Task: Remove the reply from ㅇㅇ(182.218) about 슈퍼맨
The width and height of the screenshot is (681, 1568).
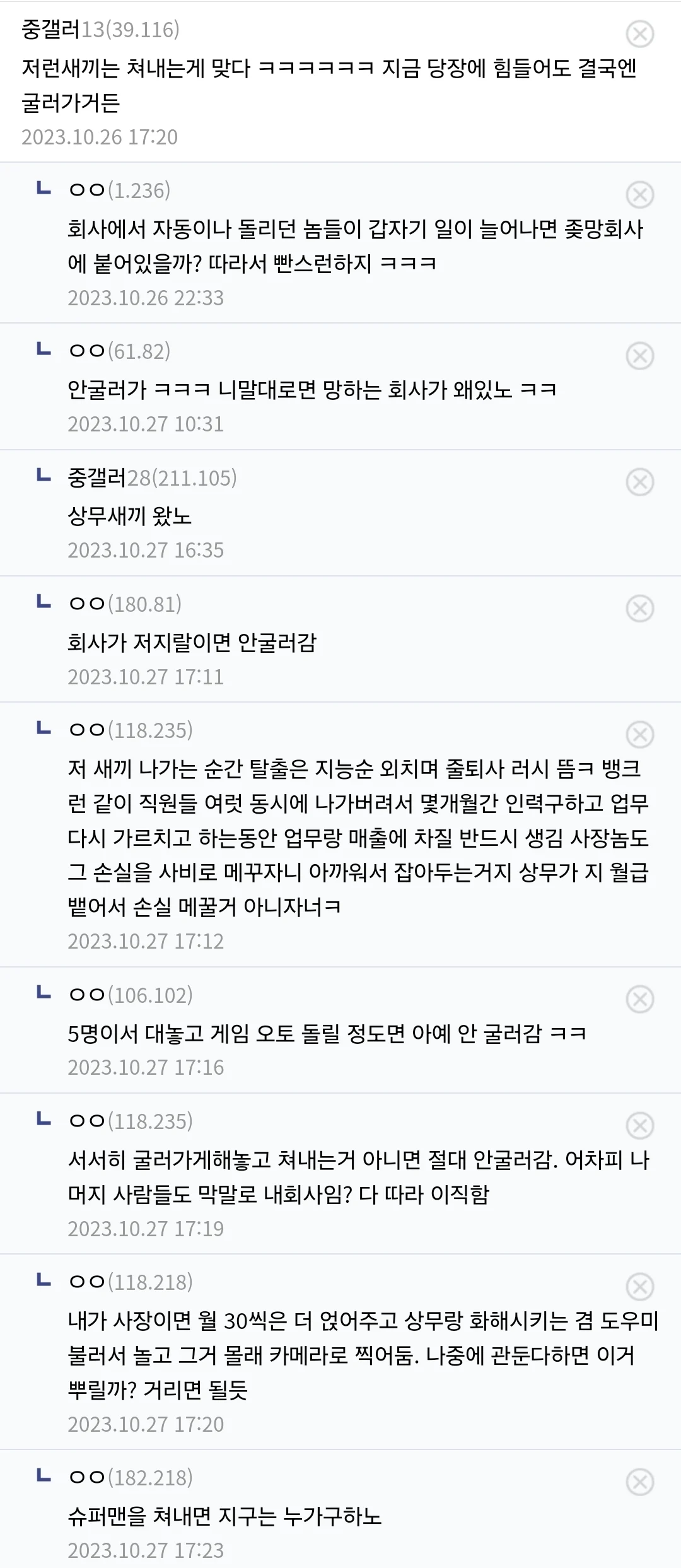Action: [639, 1482]
